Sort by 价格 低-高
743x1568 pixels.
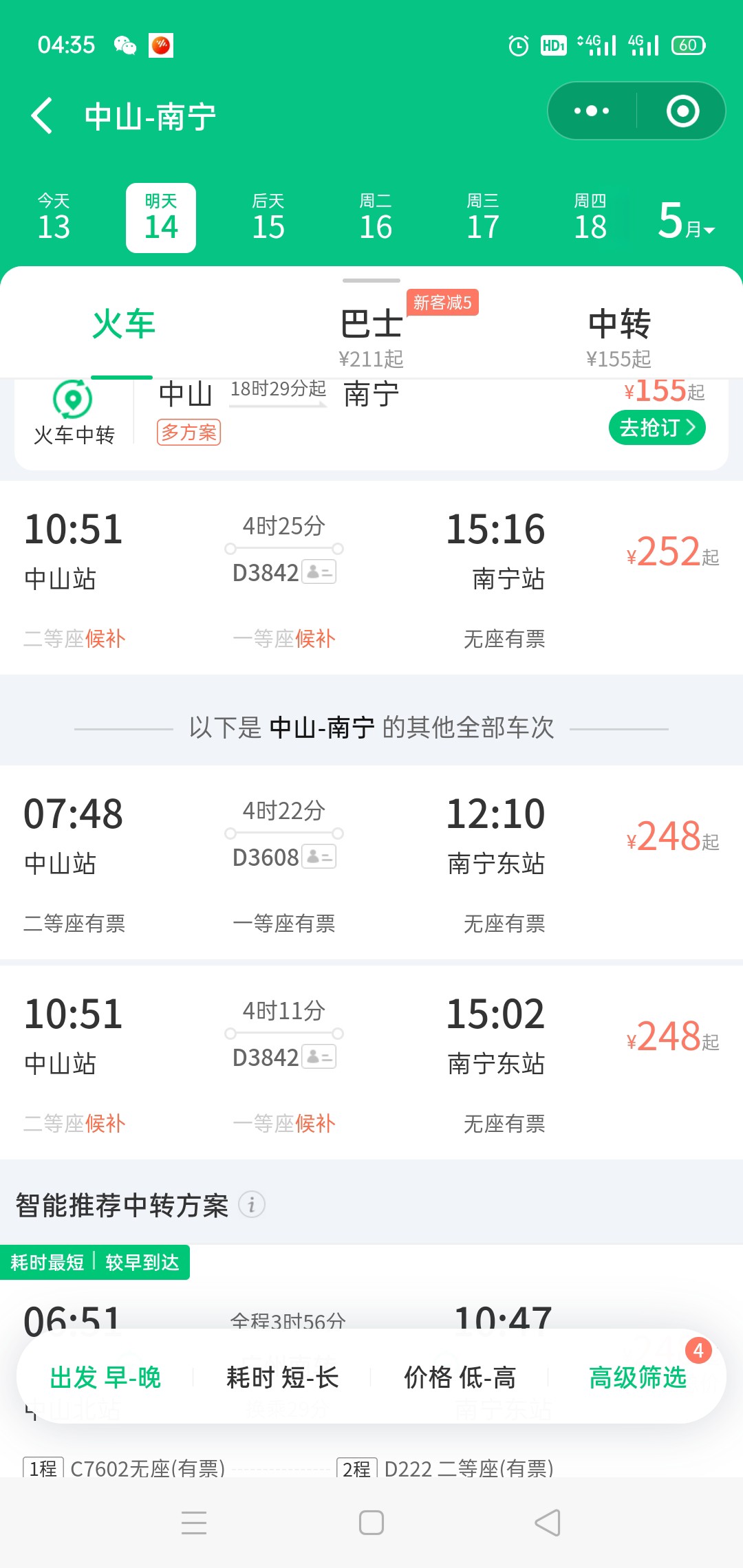460,1378
